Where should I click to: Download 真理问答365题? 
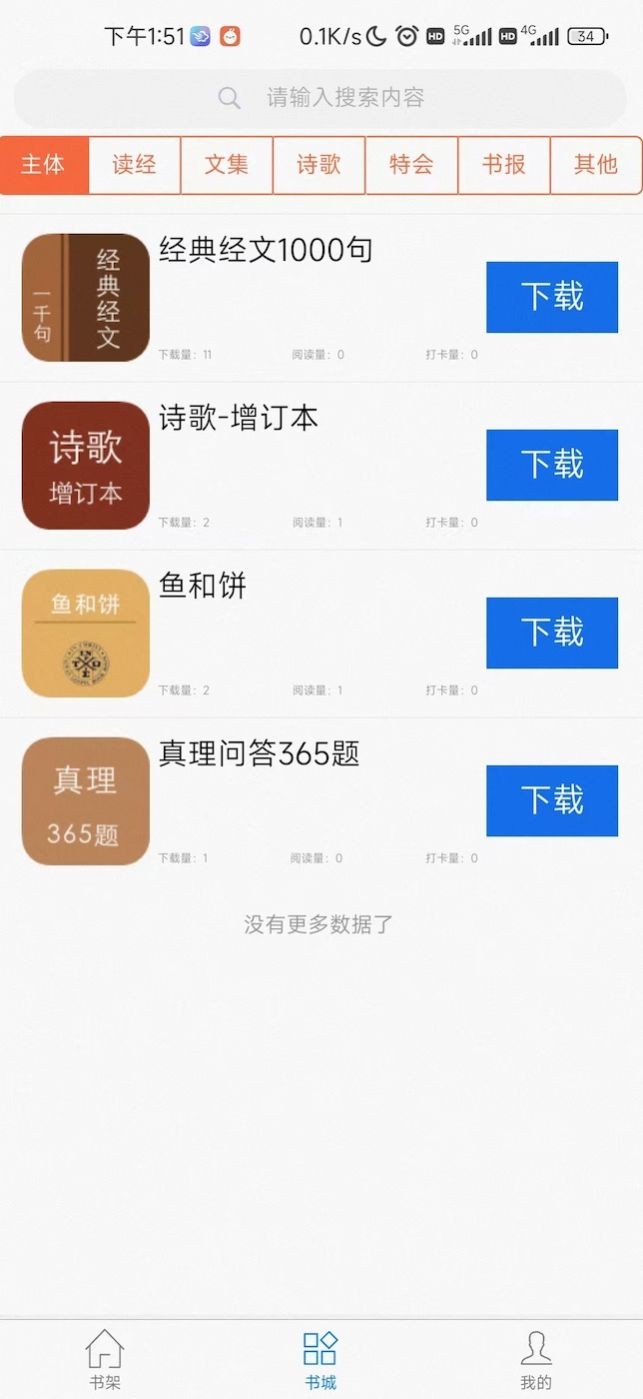point(552,801)
